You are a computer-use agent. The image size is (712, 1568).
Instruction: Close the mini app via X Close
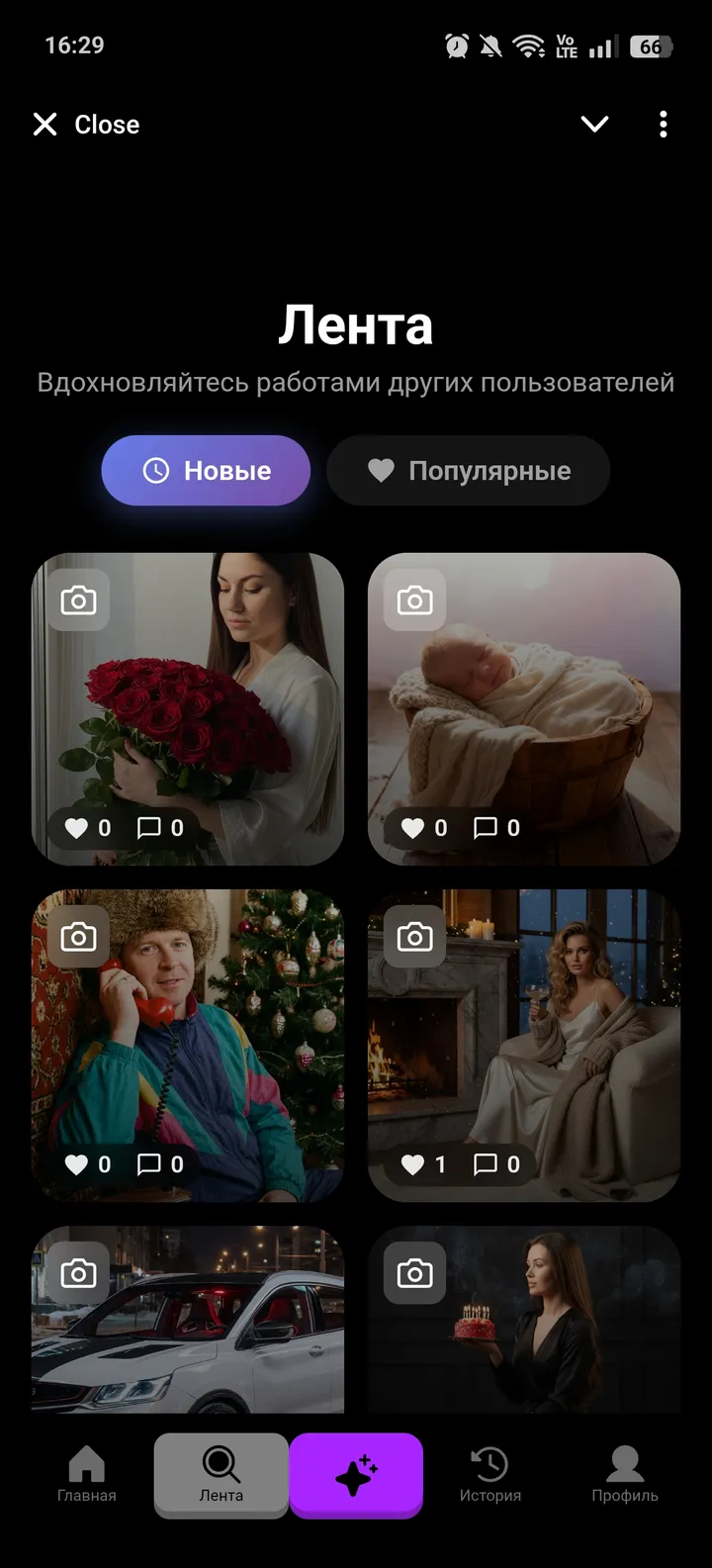pyautogui.click(x=87, y=125)
